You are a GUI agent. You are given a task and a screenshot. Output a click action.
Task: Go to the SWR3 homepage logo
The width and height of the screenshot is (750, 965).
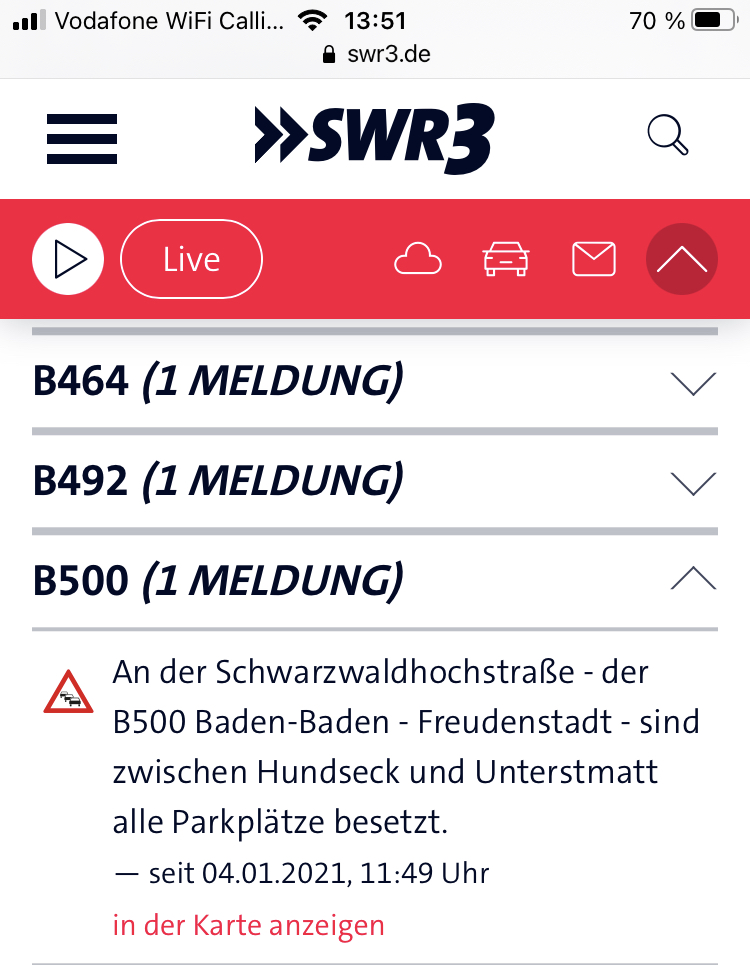click(373, 138)
